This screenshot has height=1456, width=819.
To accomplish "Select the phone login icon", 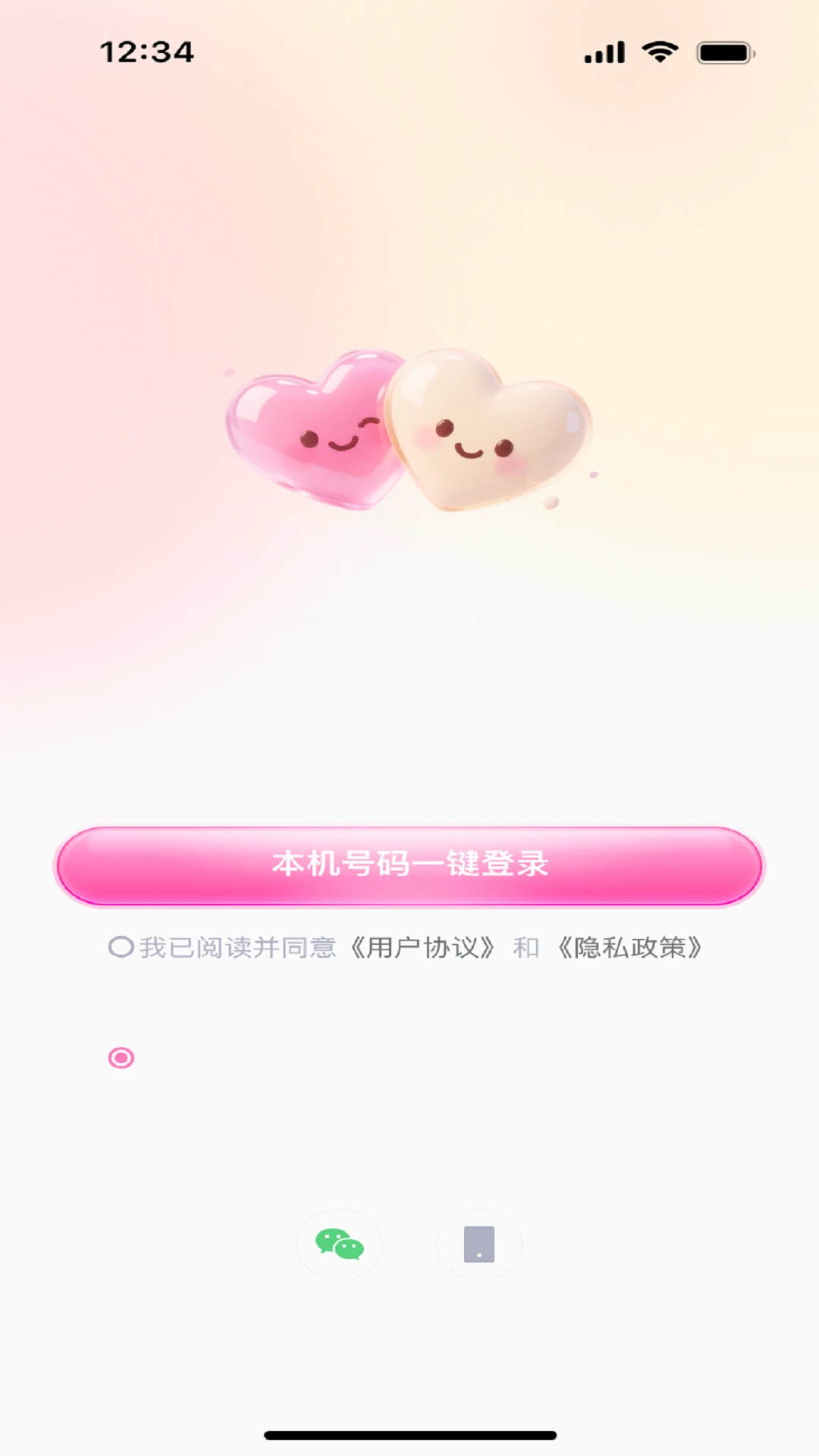I will pyautogui.click(x=479, y=1243).
